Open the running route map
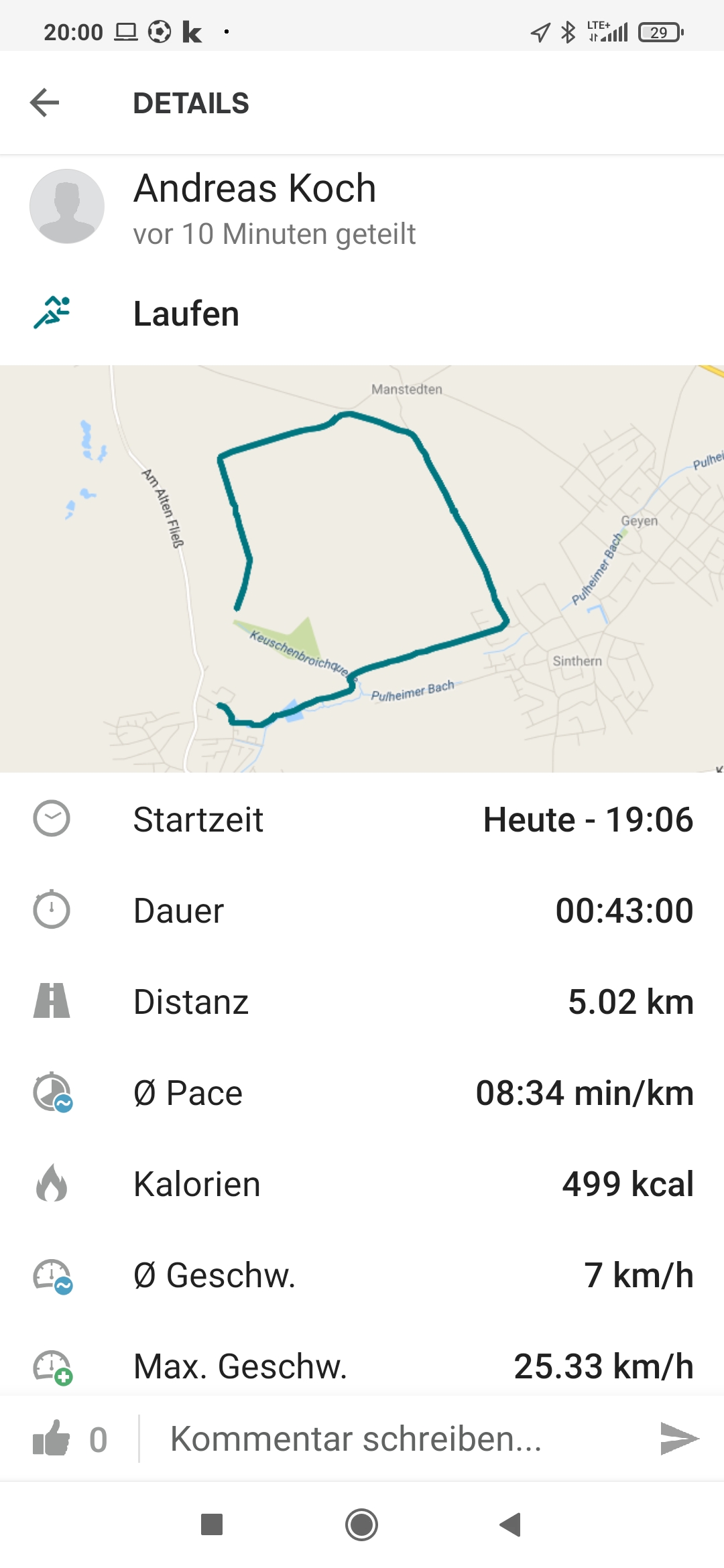Screen dimensions: 724x1568 [x=362, y=569]
